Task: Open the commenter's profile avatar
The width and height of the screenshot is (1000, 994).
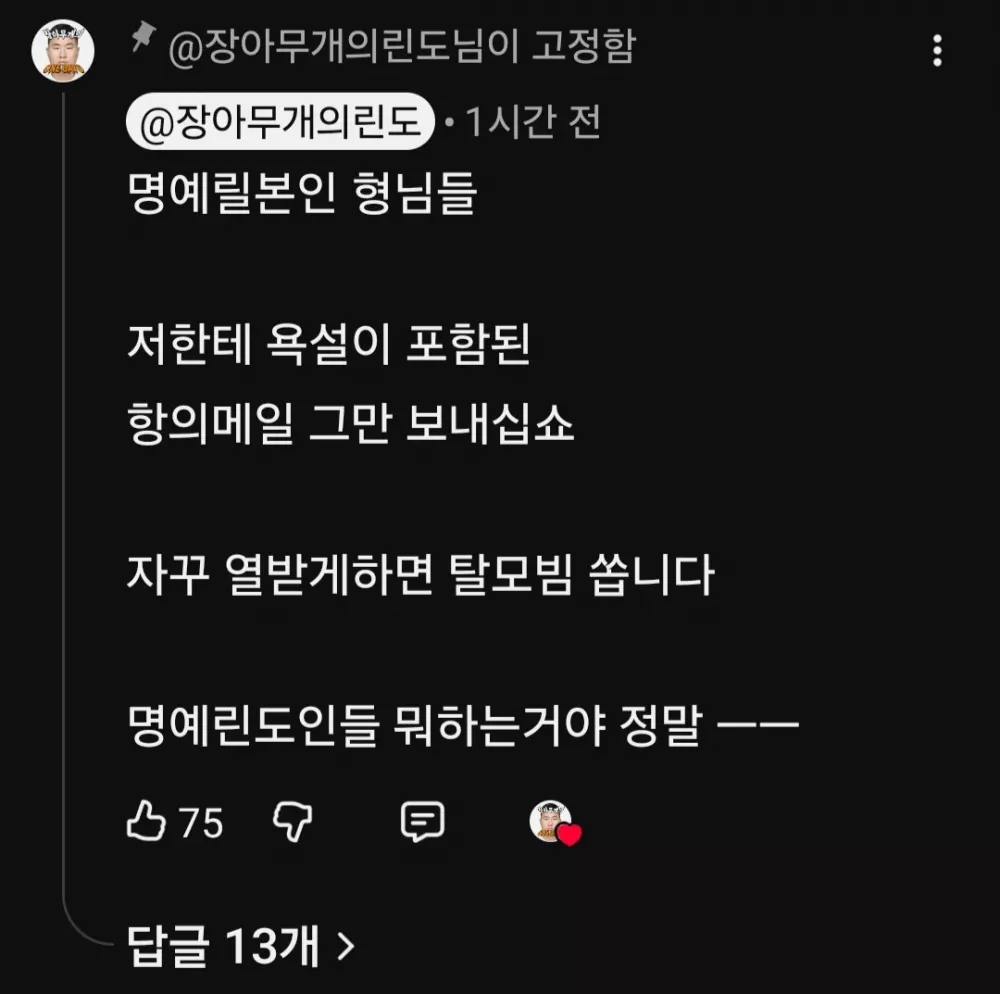Action: point(63,51)
